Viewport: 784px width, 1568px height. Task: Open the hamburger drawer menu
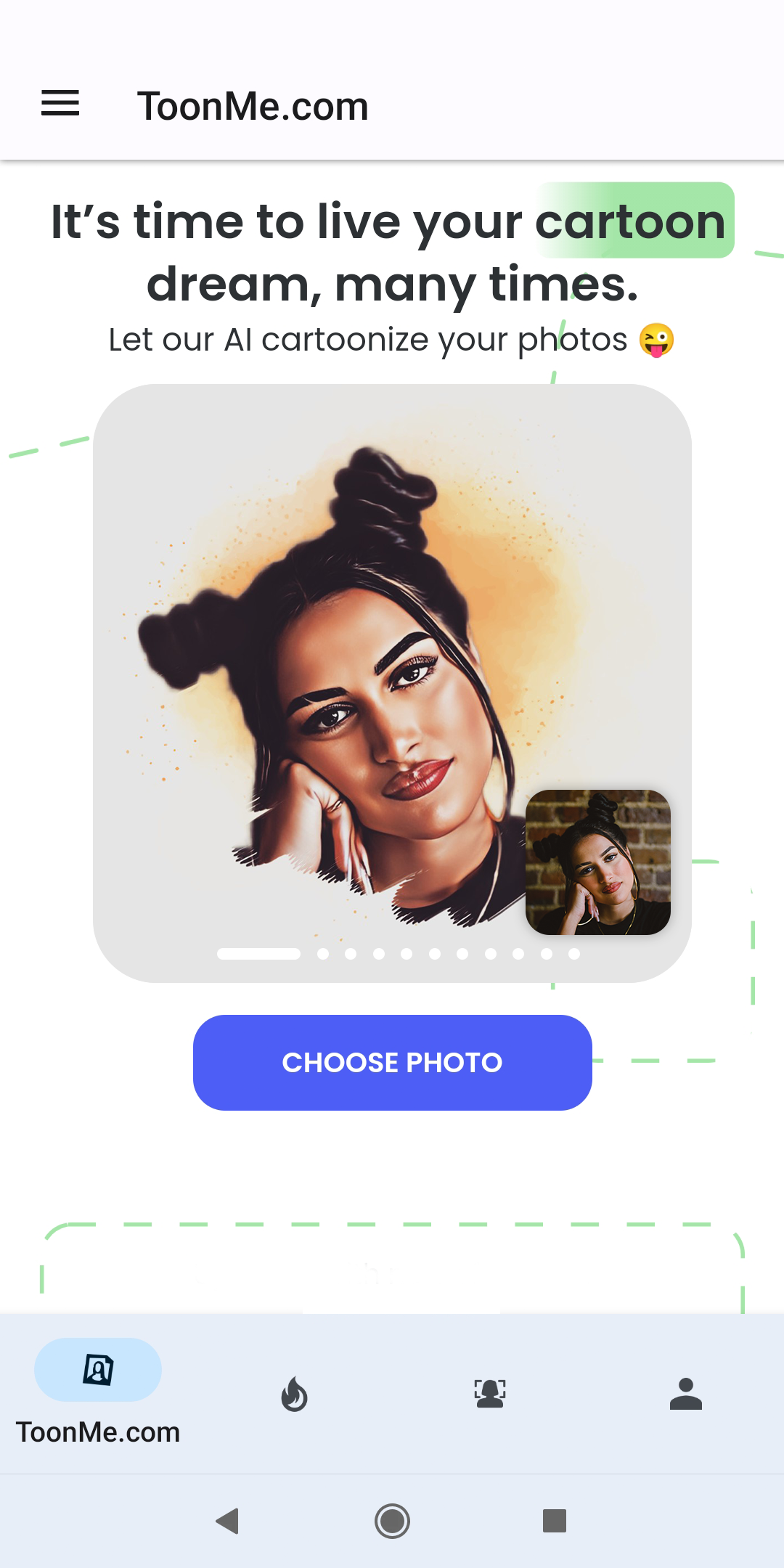coord(60,104)
